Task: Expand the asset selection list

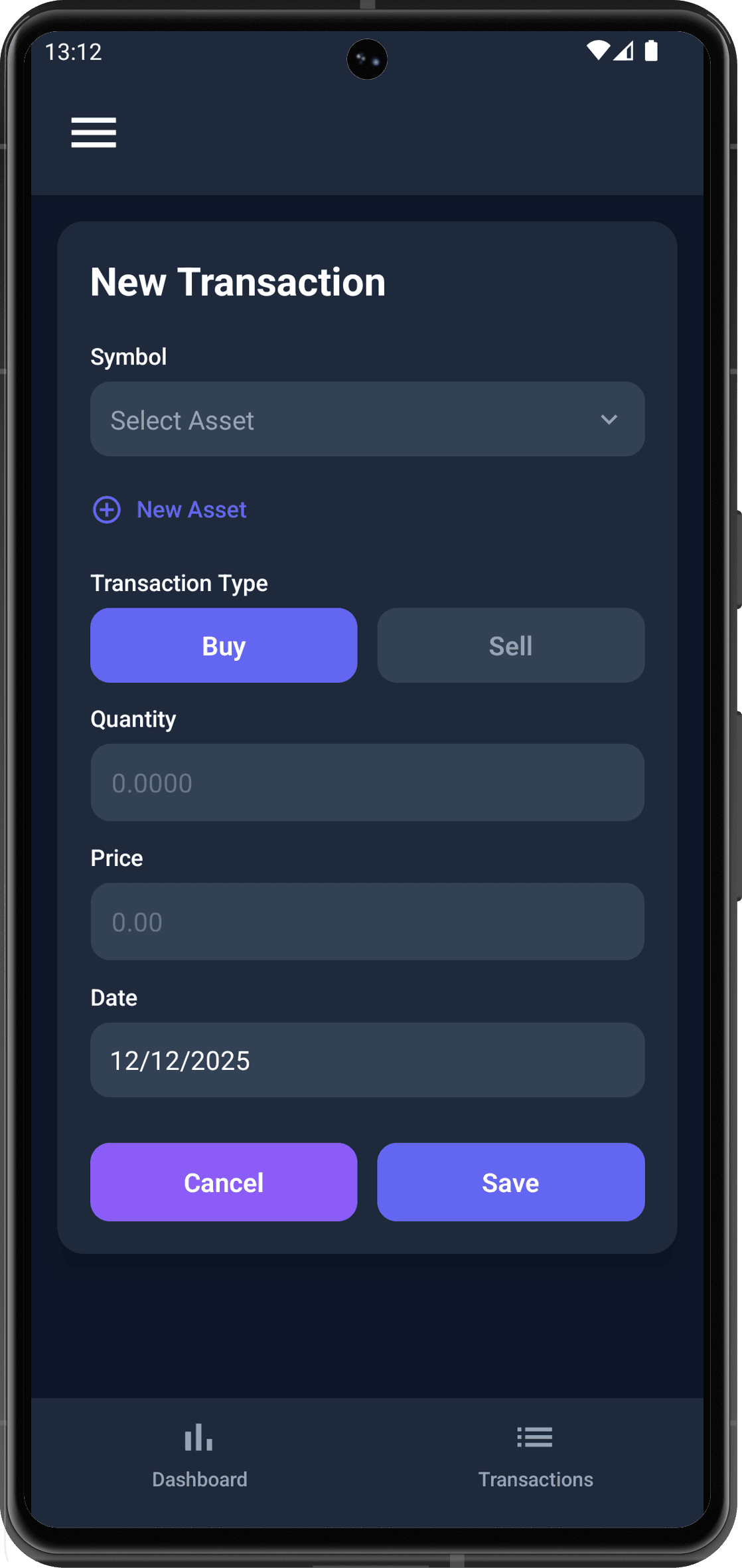Action: click(367, 420)
